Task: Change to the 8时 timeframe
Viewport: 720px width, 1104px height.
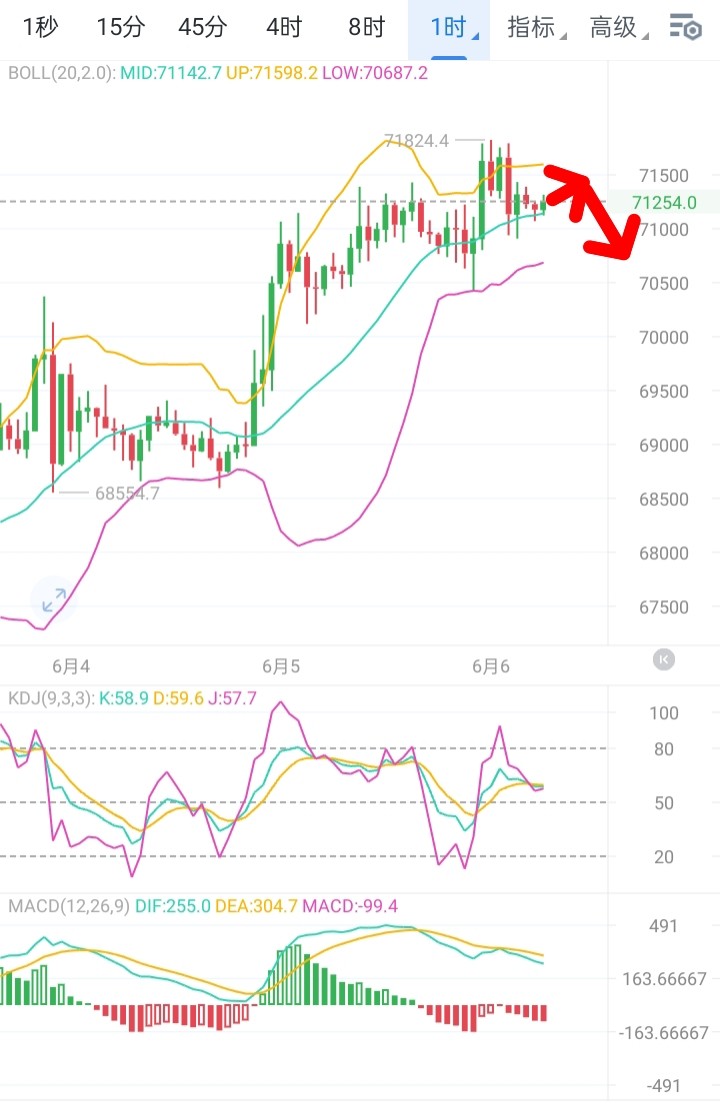Action: tap(366, 28)
